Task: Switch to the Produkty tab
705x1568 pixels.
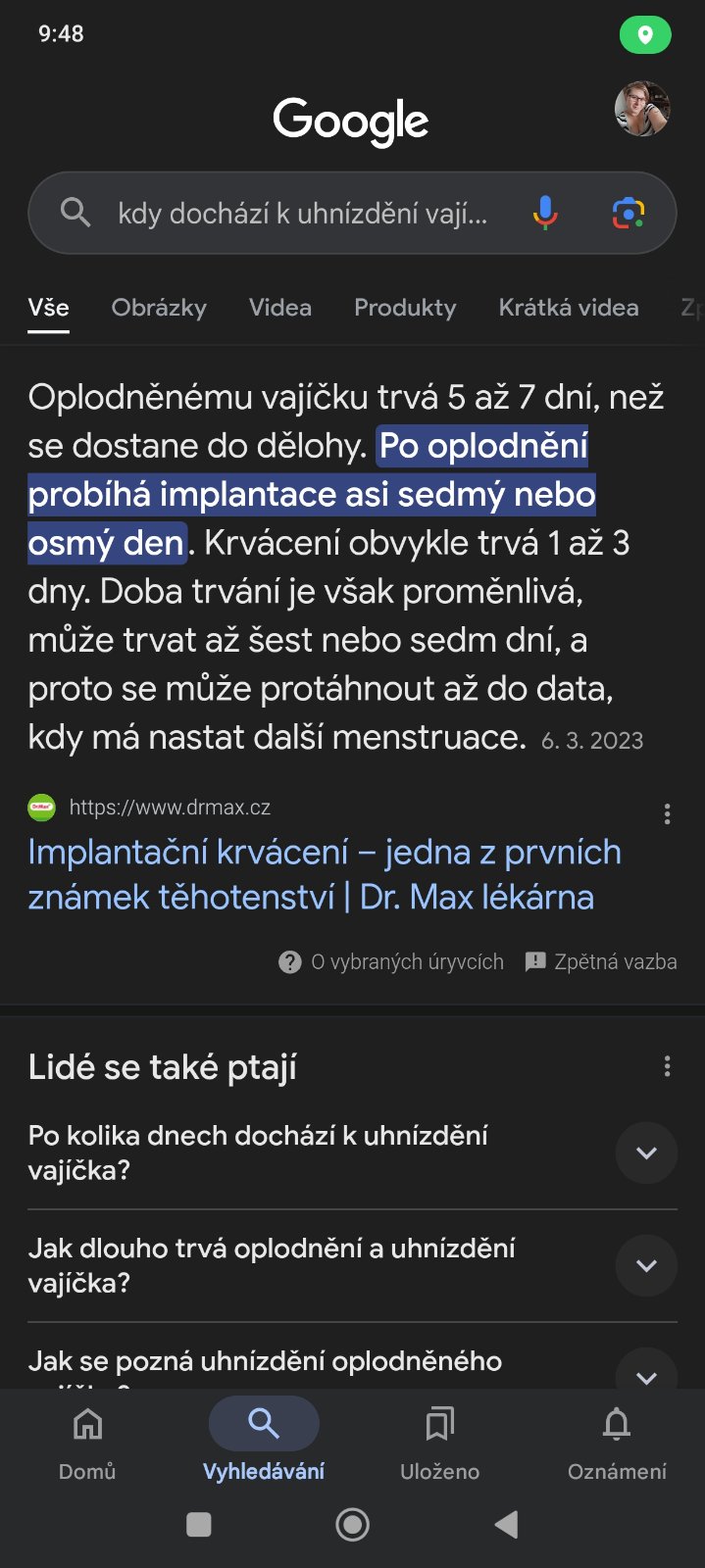Action: point(405,308)
